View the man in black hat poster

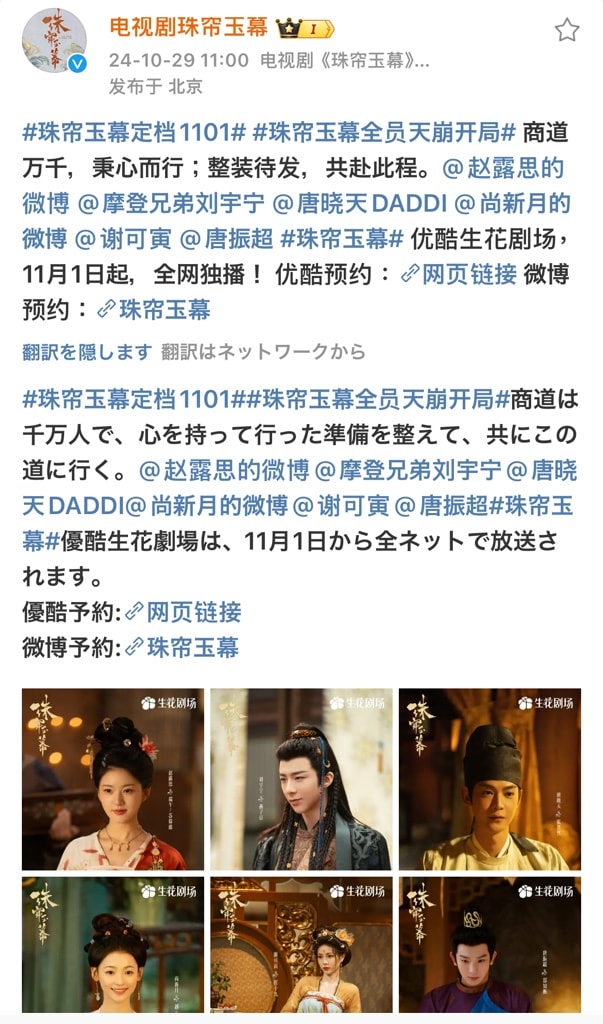coord(490,778)
